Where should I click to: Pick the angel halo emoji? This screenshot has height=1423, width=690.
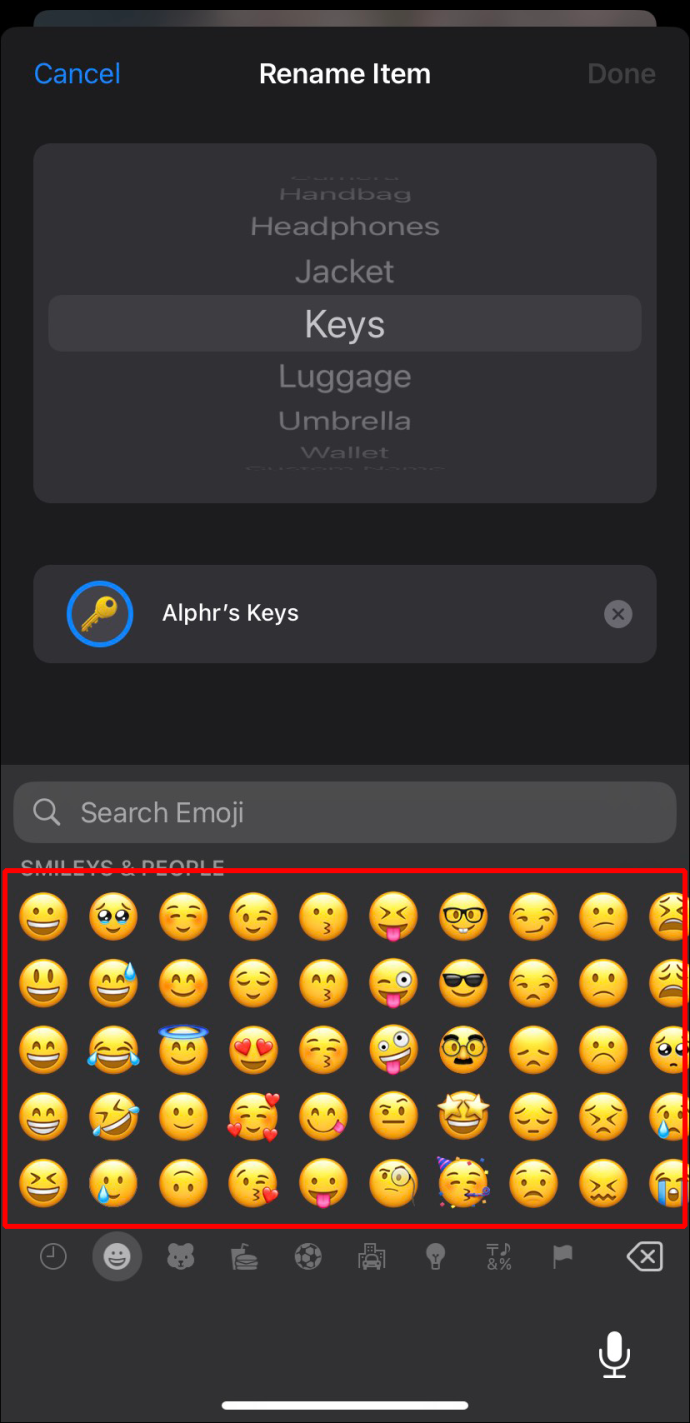click(x=183, y=1049)
